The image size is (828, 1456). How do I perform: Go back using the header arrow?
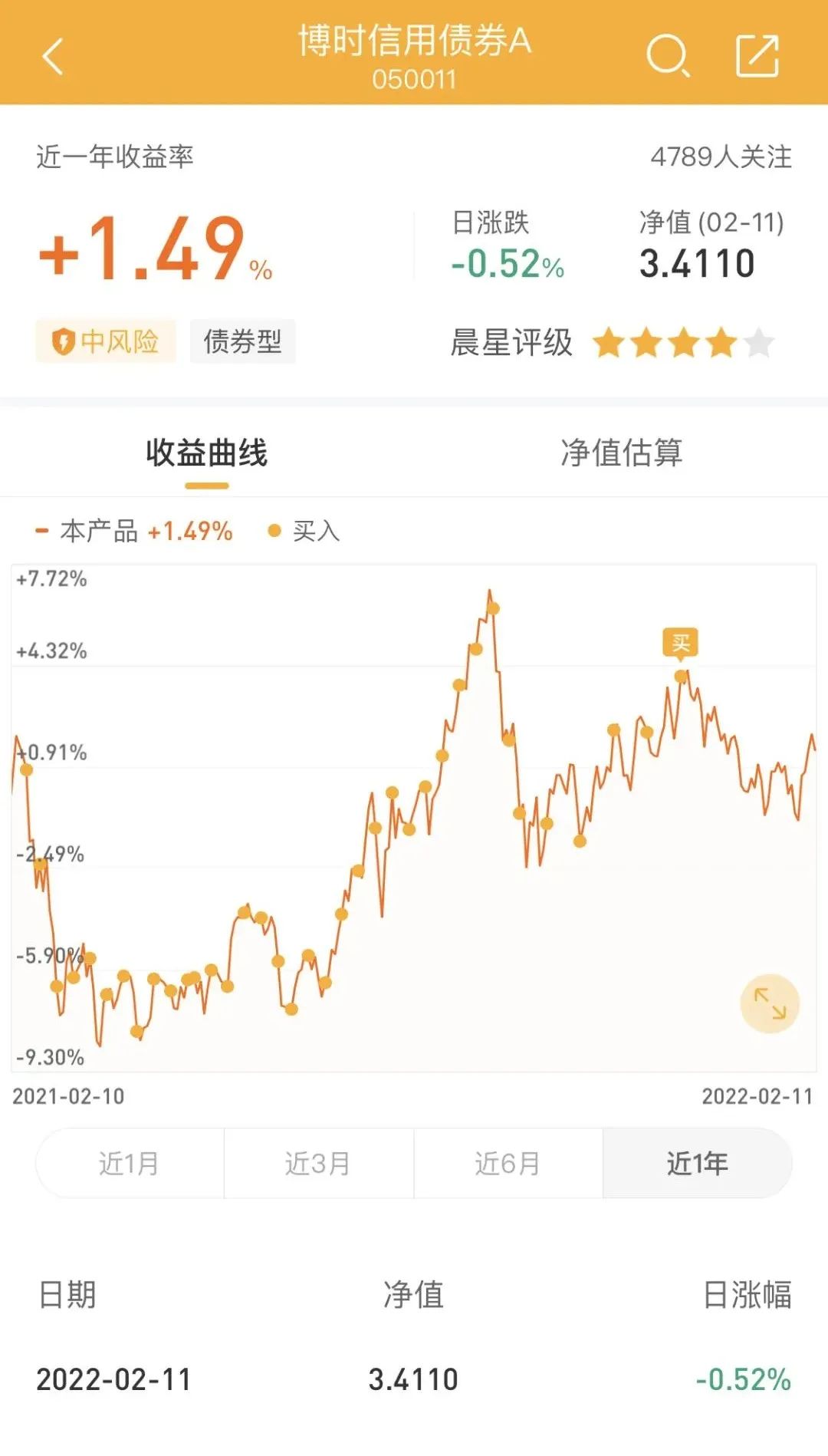pos(52,57)
